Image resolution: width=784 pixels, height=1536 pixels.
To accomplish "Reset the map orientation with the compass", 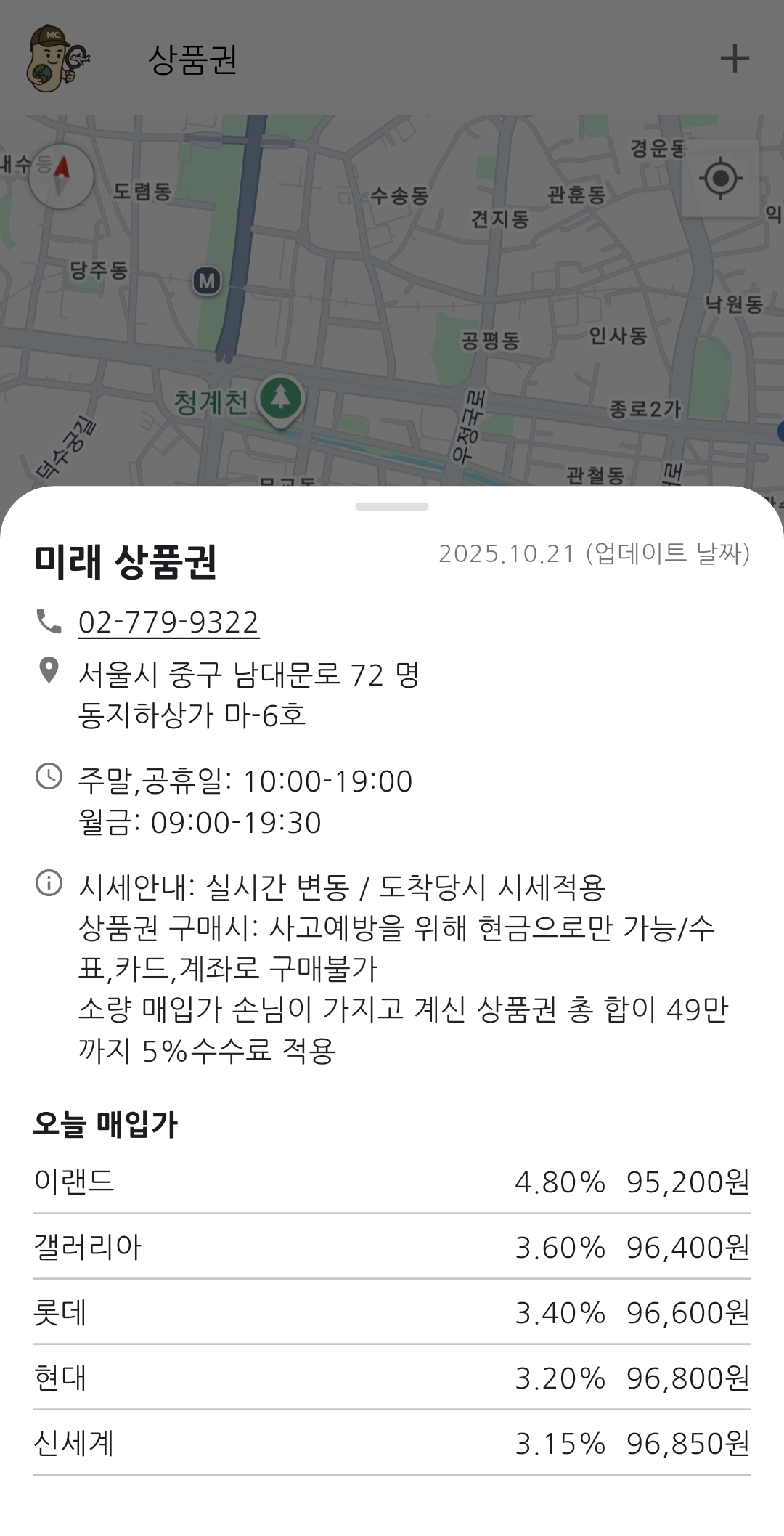I will 62,176.
